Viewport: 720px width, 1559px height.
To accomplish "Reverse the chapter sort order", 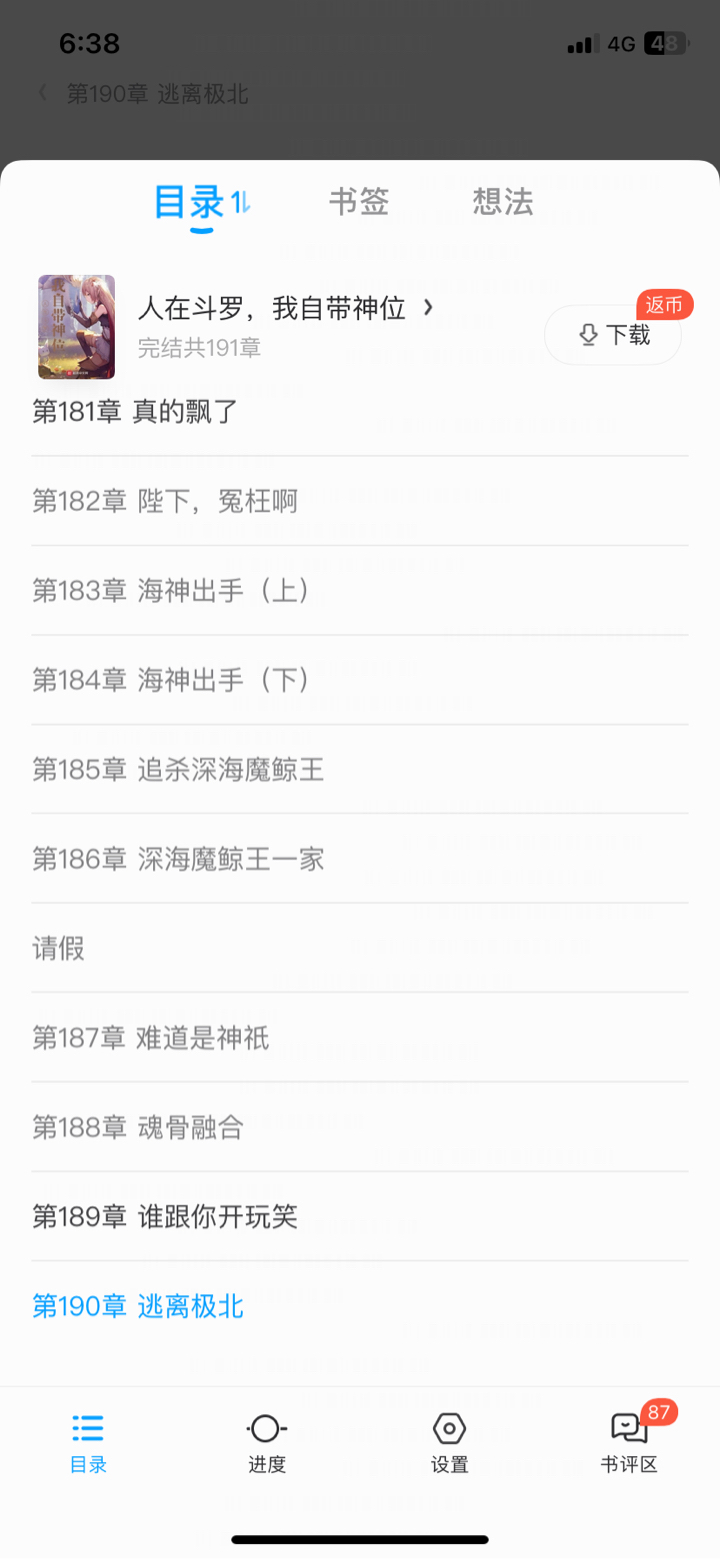I will click(240, 202).
